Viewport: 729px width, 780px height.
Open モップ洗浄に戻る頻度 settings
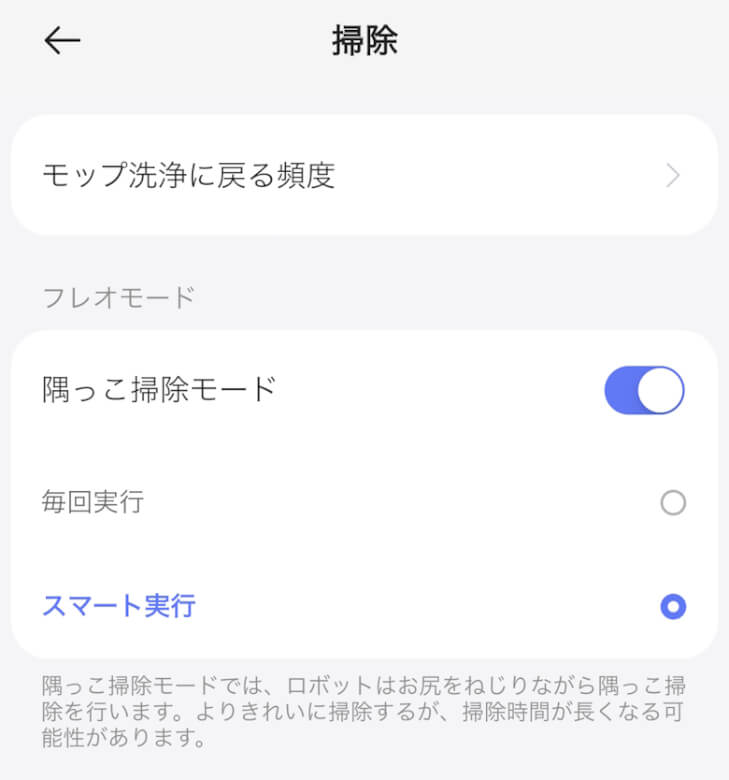point(364,176)
